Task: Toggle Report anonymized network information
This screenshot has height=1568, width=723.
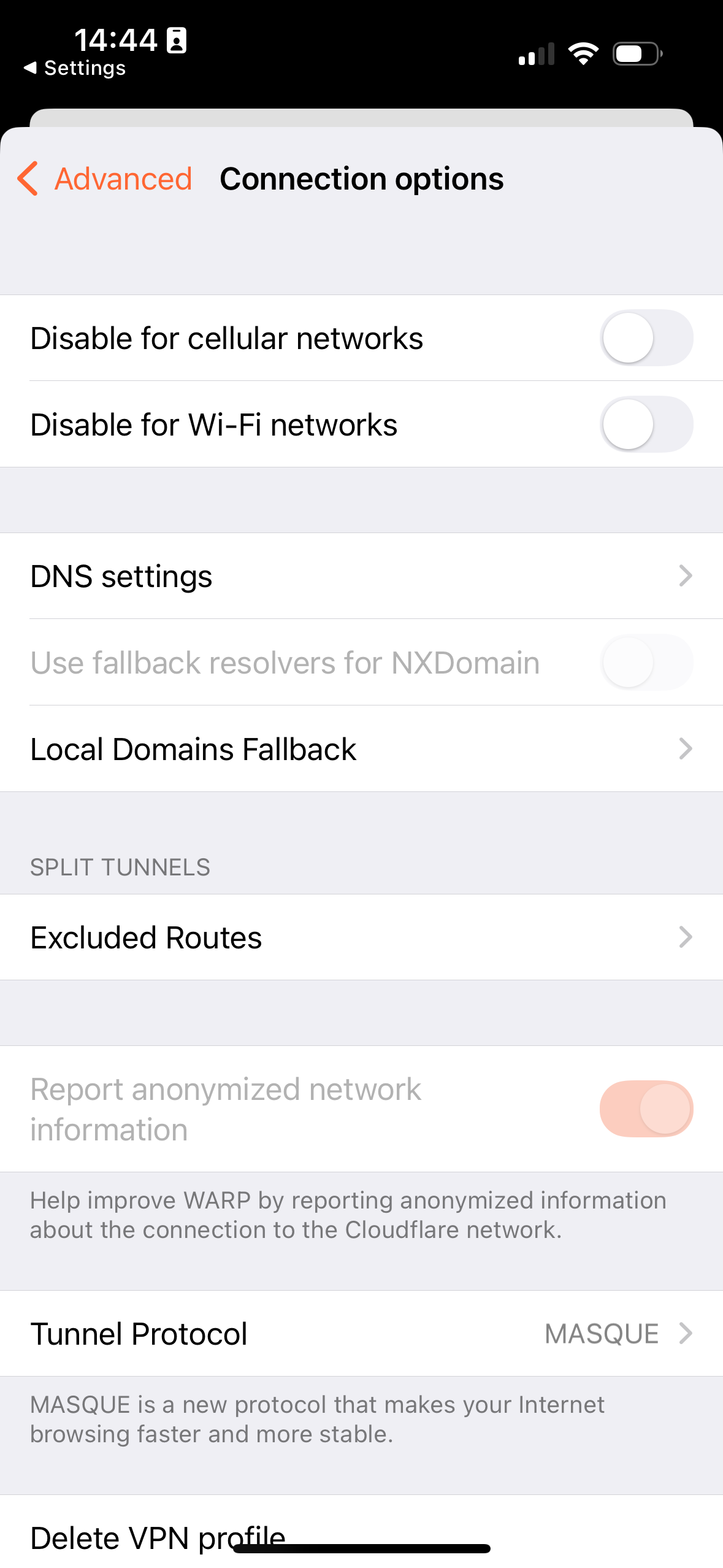Action: [x=646, y=1109]
